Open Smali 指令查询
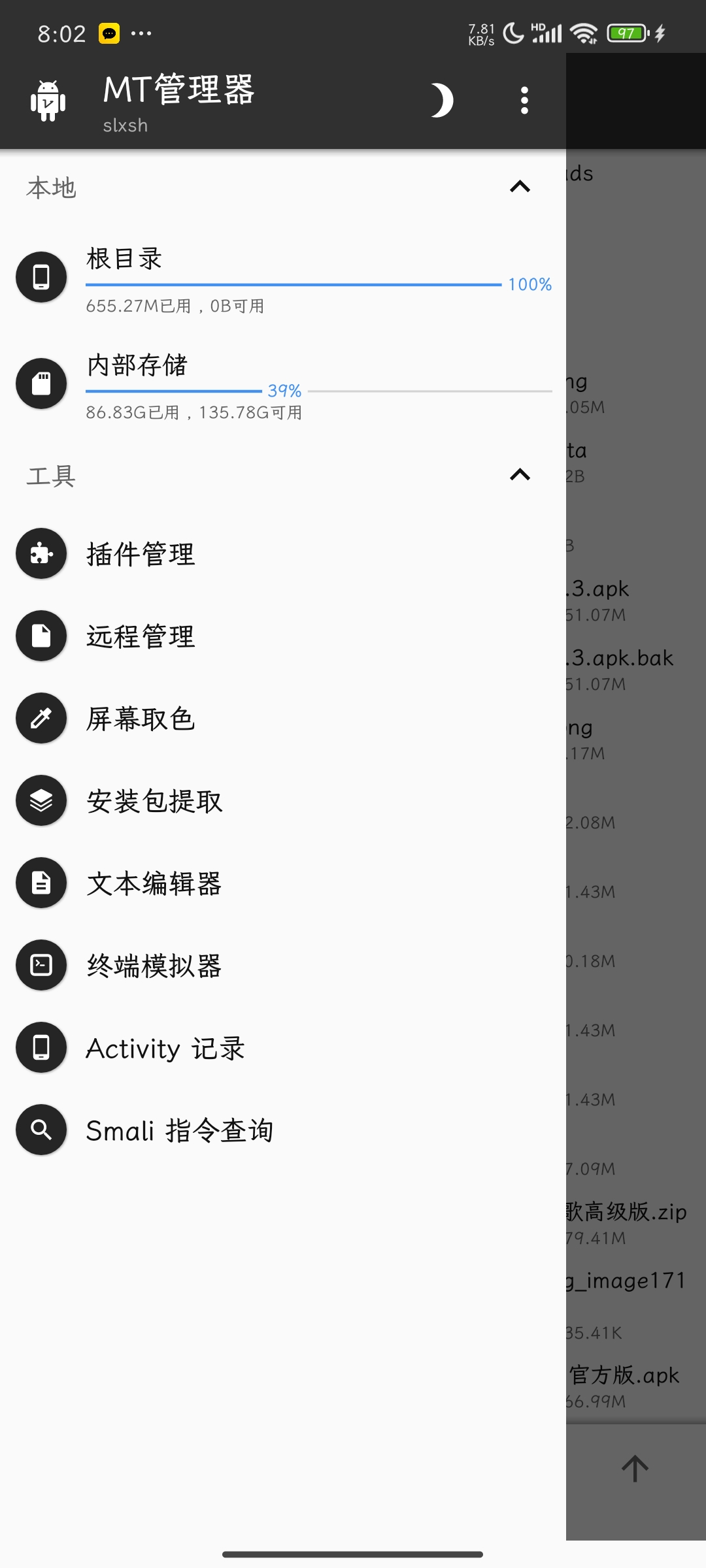706x1568 pixels. [x=179, y=1131]
